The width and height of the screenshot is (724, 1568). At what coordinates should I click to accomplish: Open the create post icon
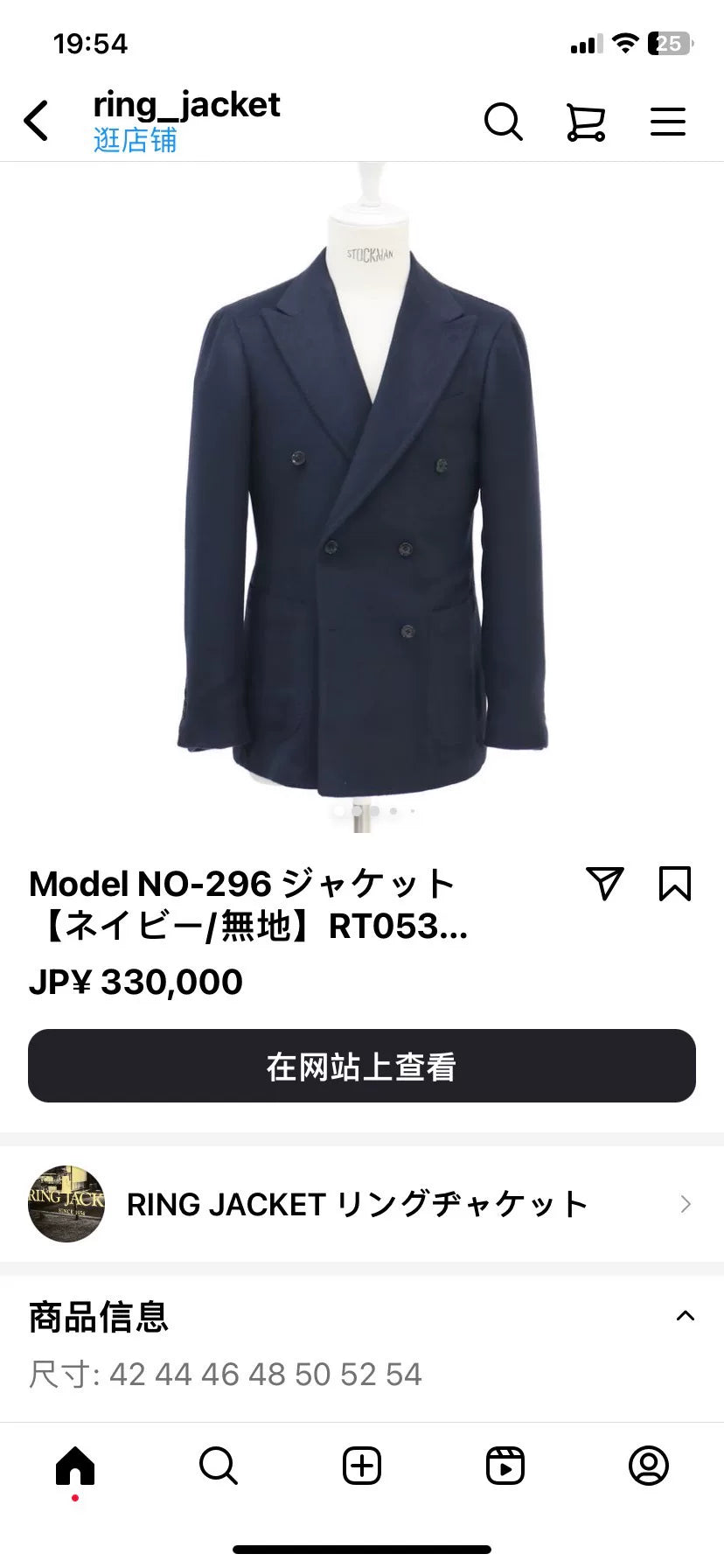tap(362, 1466)
